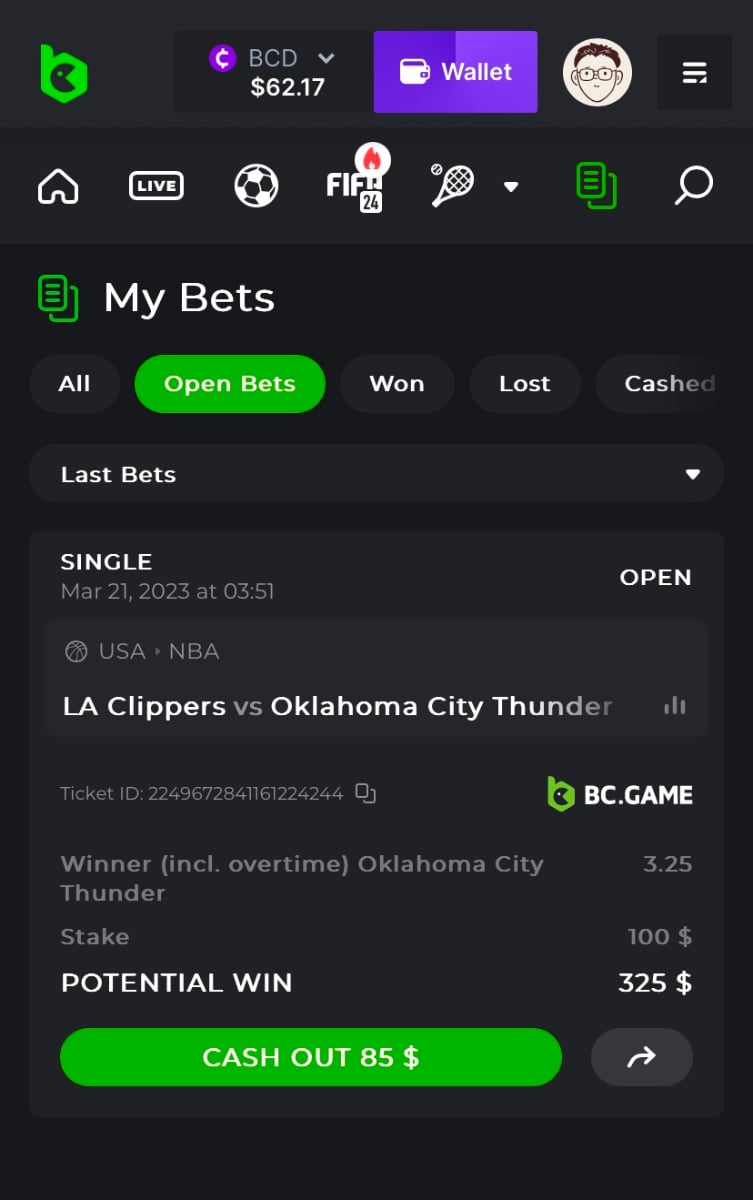The width and height of the screenshot is (753, 1200).
Task: Open the FIFA 24 section
Action: (x=356, y=184)
